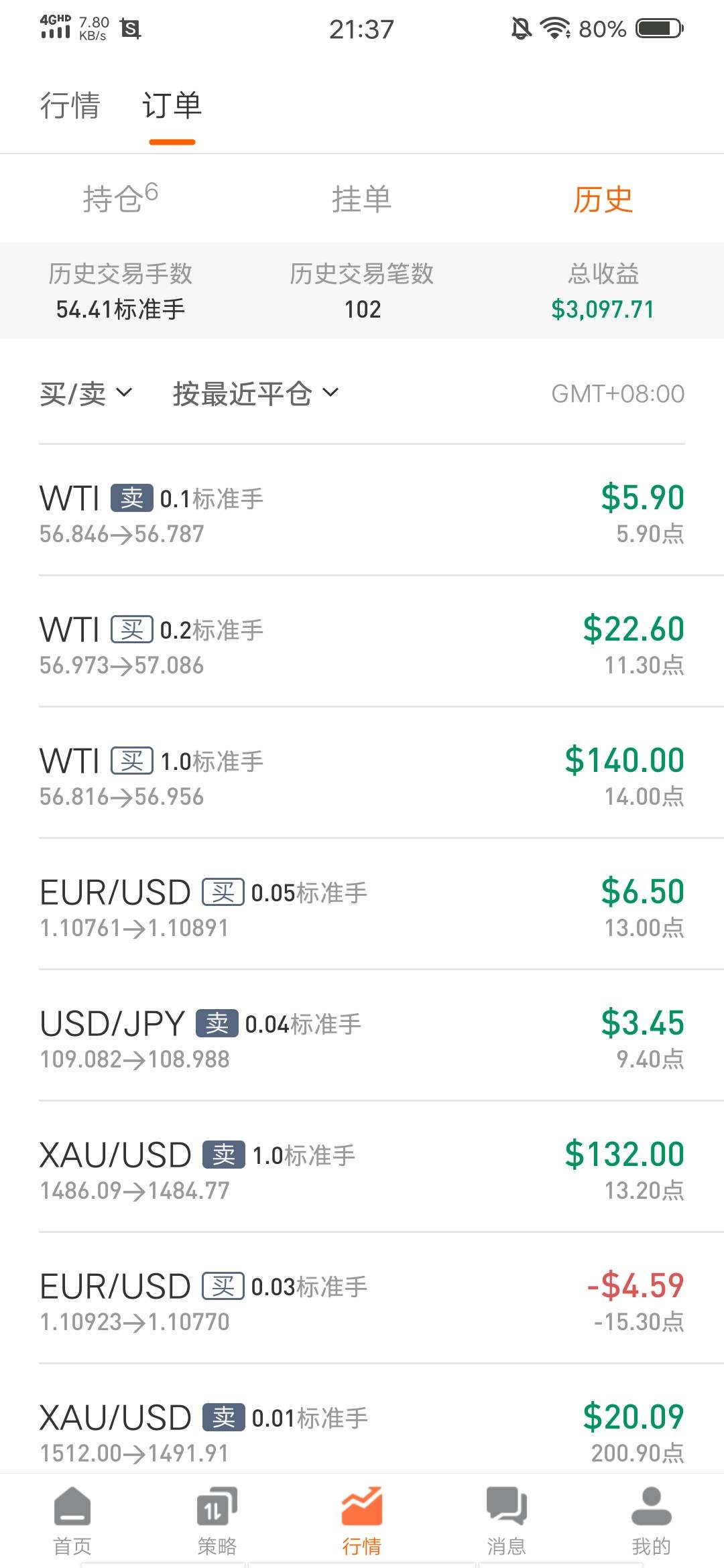This screenshot has height=1568, width=724.
Task: Go to the 我的 profile tab
Action: pyautogui.click(x=651, y=1521)
